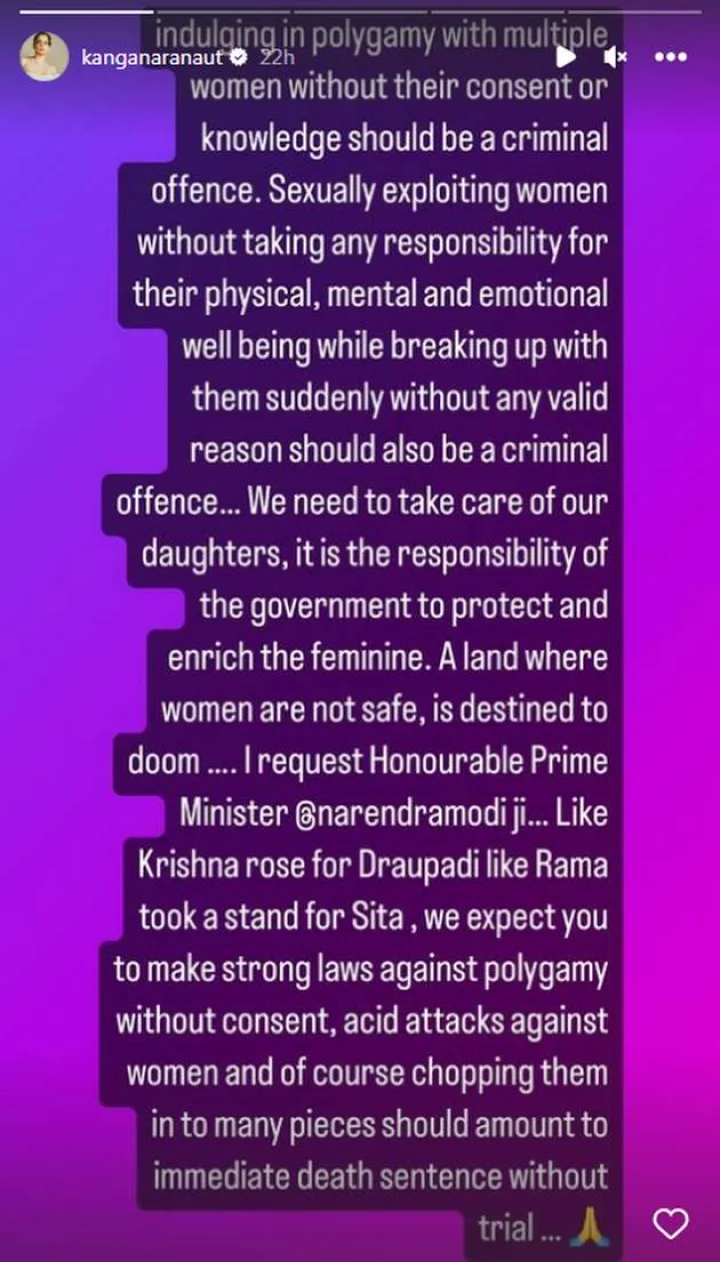Image resolution: width=720 pixels, height=1262 pixels.
Task: Open kanganaranaut's profile picture
Action: [43, 57]
